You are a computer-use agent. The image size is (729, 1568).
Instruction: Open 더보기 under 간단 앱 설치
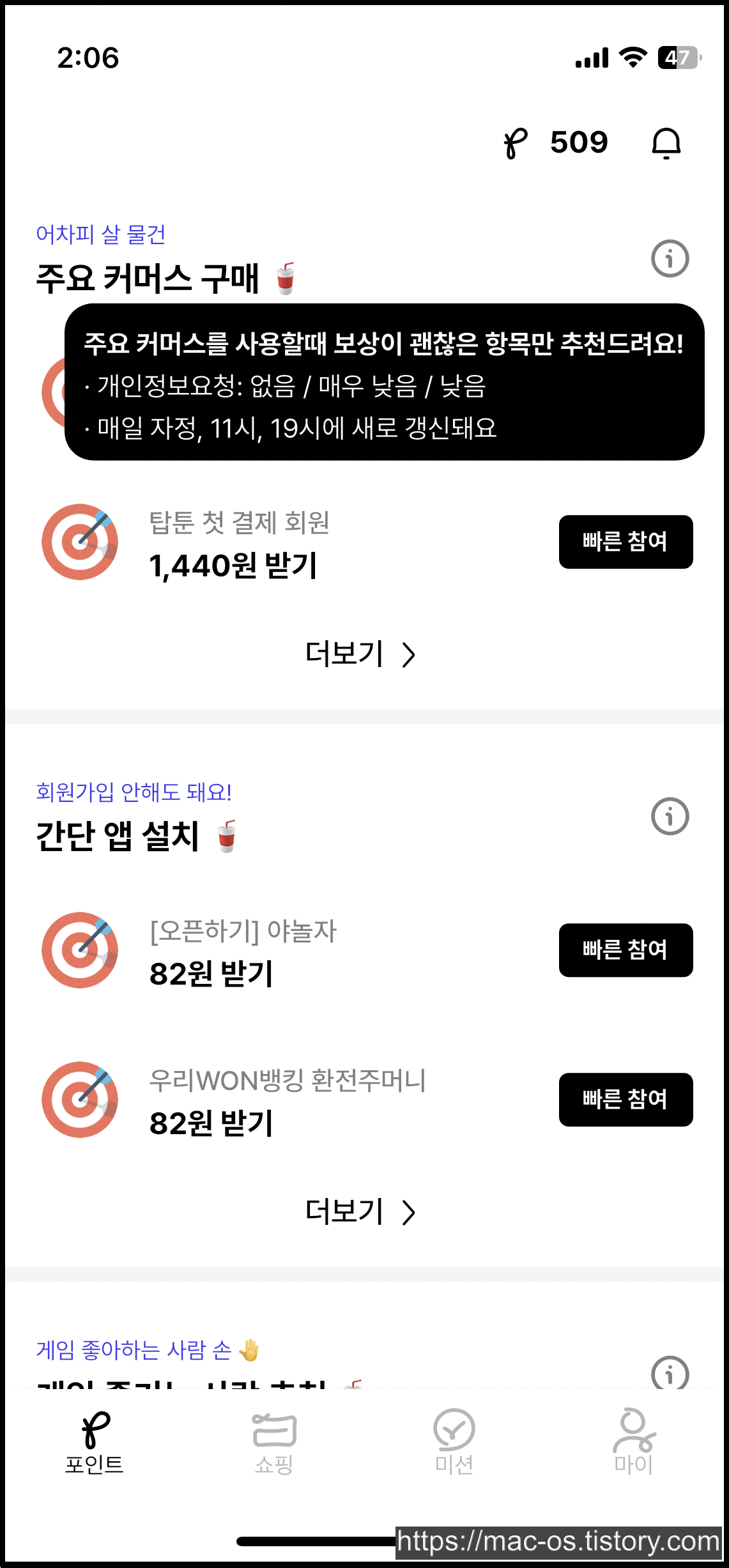pos(361,1211)
